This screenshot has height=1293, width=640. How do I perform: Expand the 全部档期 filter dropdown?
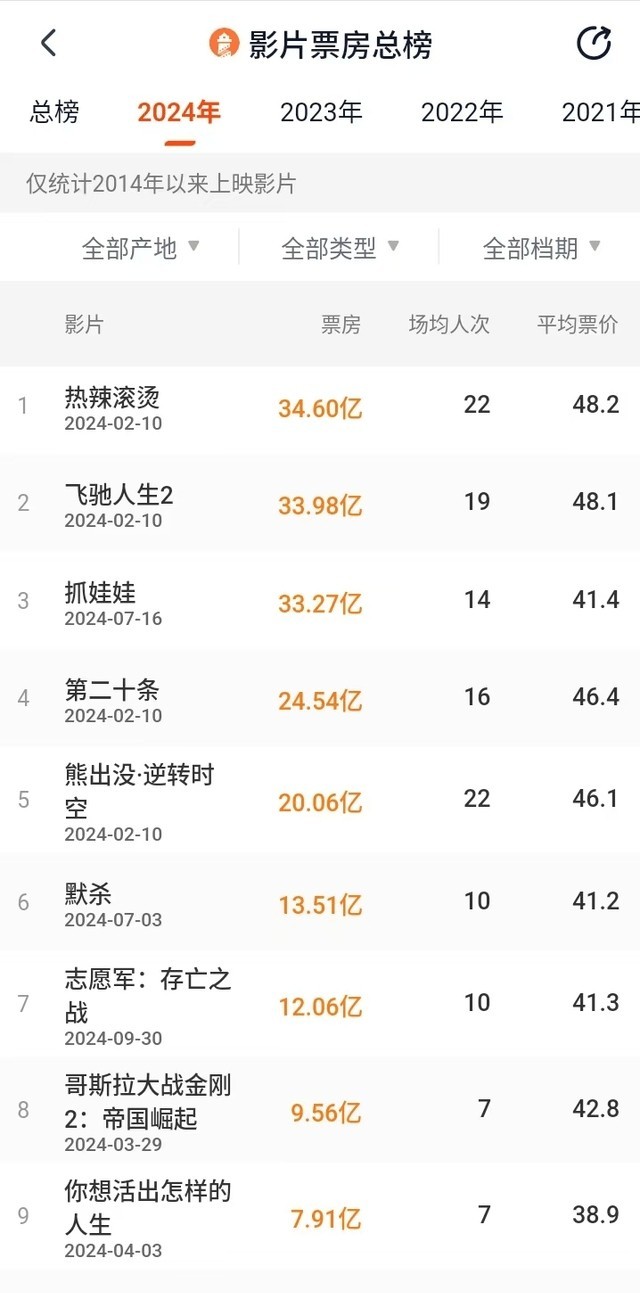click(541, 248)
